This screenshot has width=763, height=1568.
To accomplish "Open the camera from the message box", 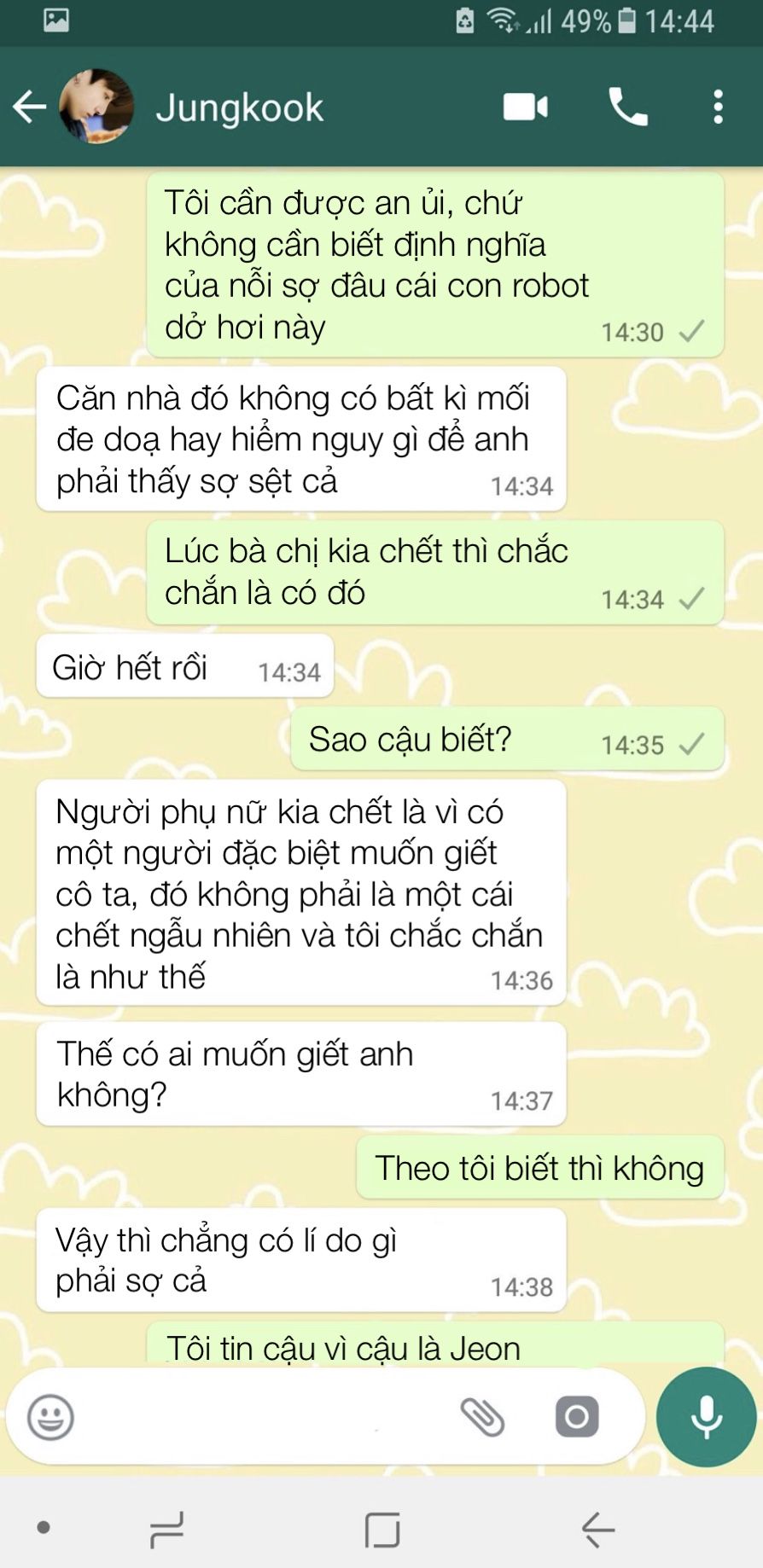I will click(x=577, y=1417).
